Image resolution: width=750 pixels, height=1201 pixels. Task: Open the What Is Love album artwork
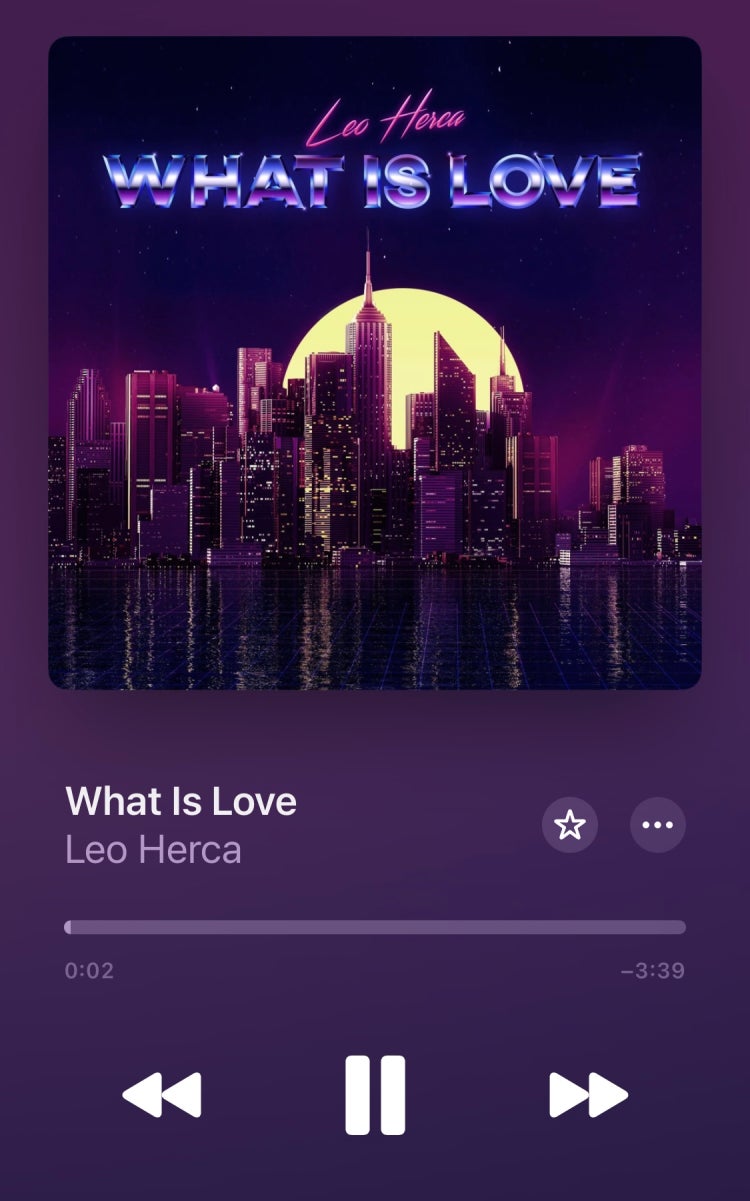375,365
